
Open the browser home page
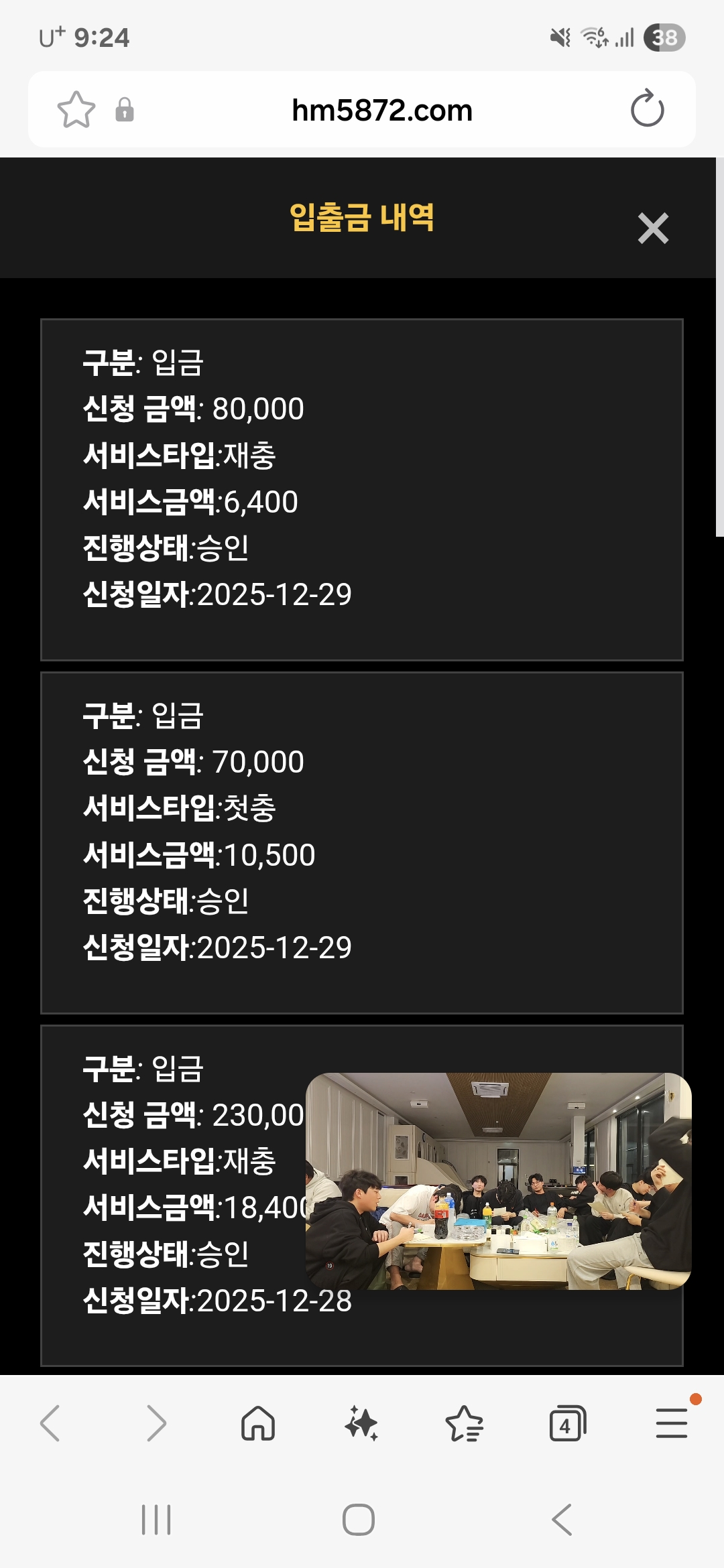[x=258, y=1423]
